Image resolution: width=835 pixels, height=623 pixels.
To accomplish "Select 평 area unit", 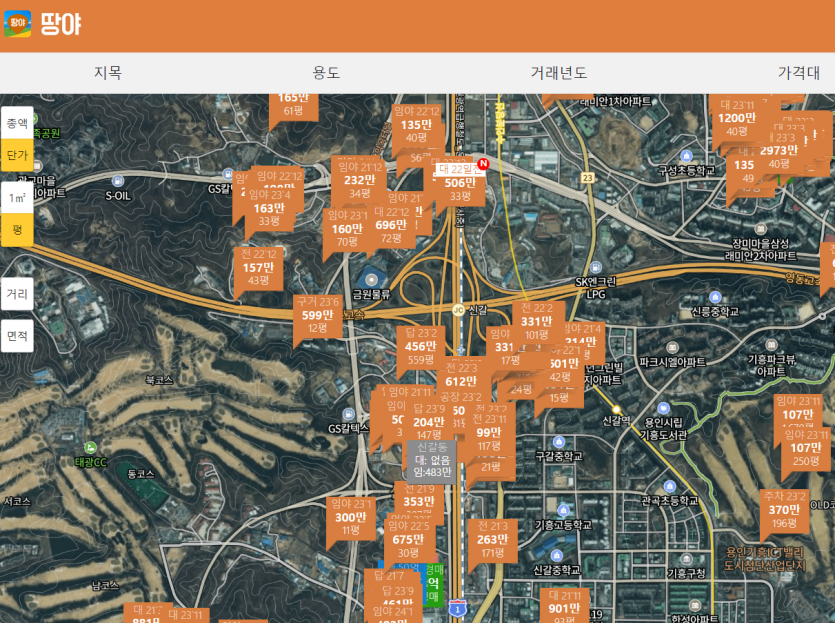I will (17, 229).
